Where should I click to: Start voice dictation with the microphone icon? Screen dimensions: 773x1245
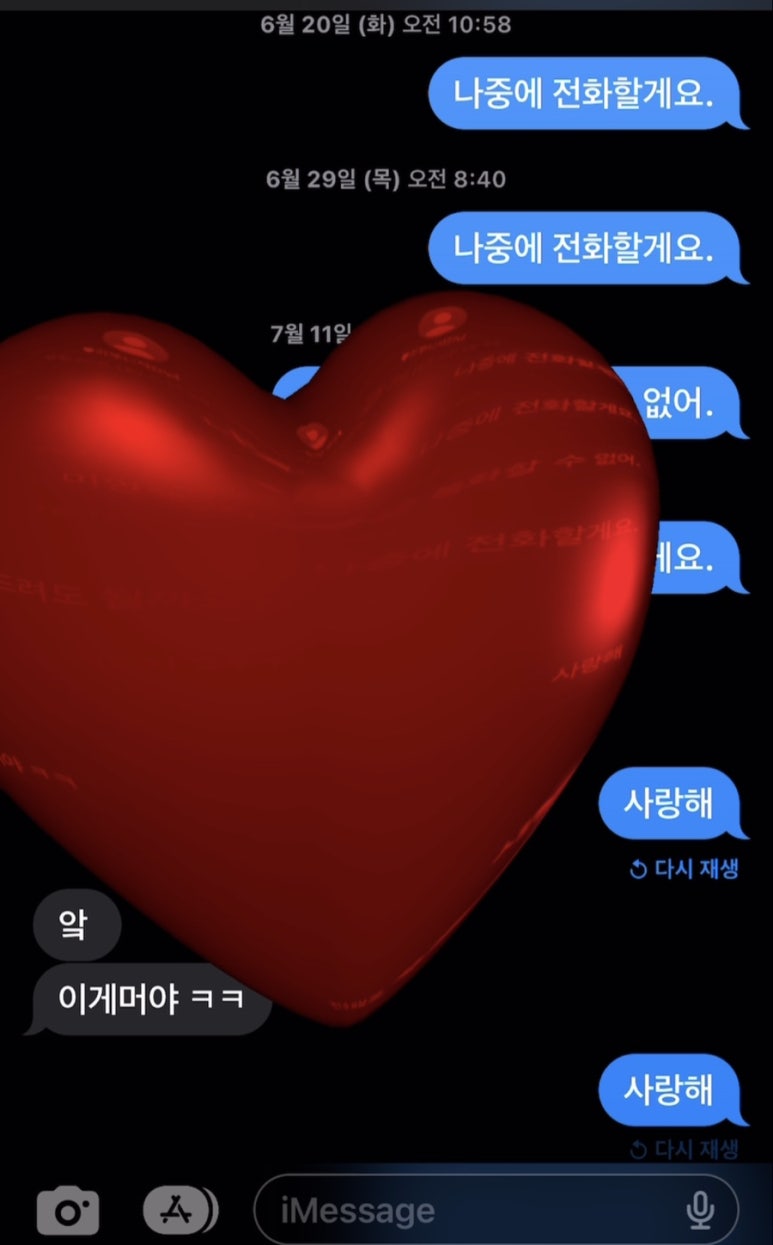pyautogui.click(x=700, y=1212)
